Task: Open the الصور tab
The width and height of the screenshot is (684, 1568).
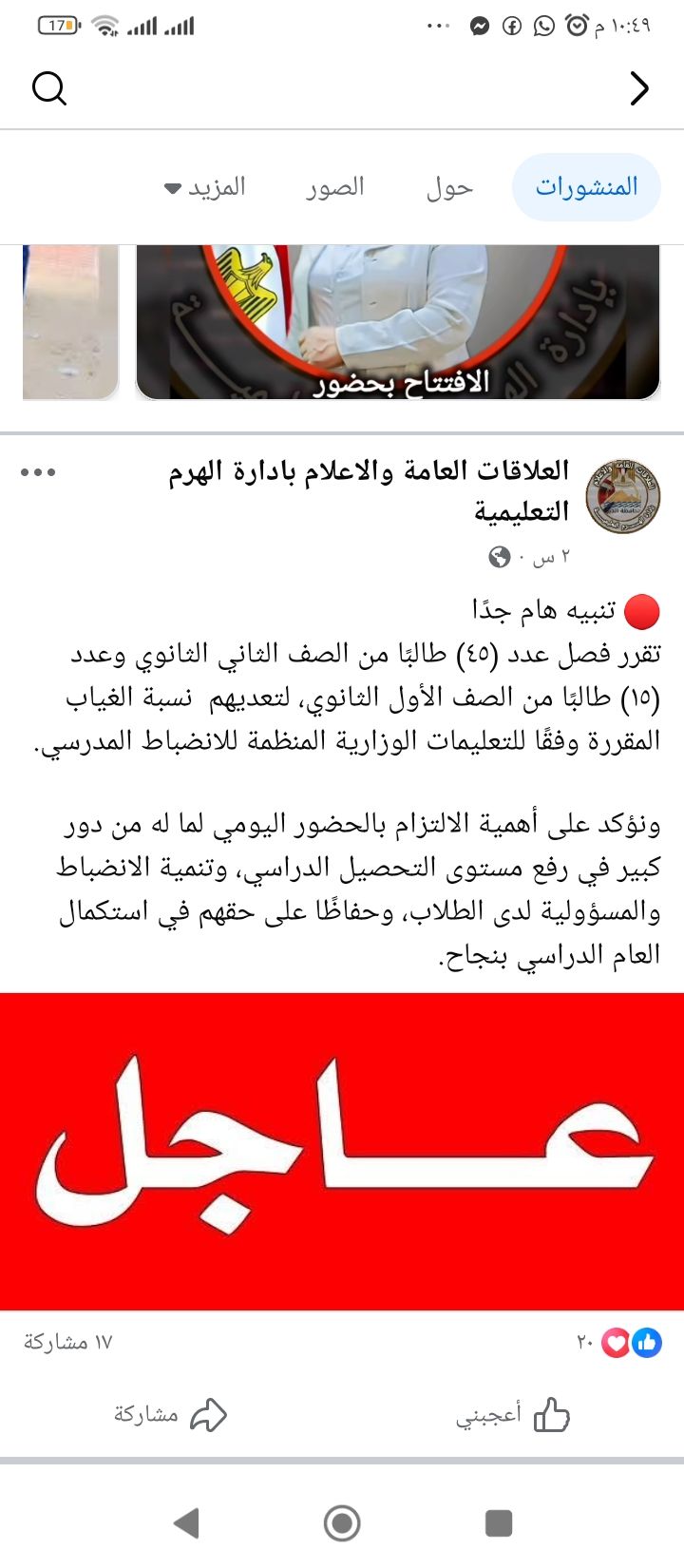Action: pyautogui.click(x=335, y=187)
